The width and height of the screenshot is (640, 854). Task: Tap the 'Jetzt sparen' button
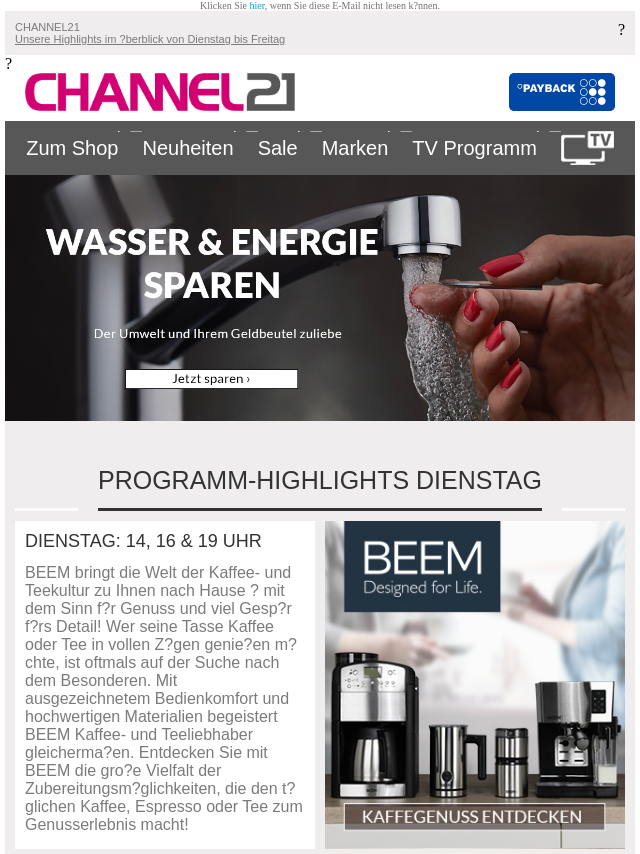click(211, 379)
